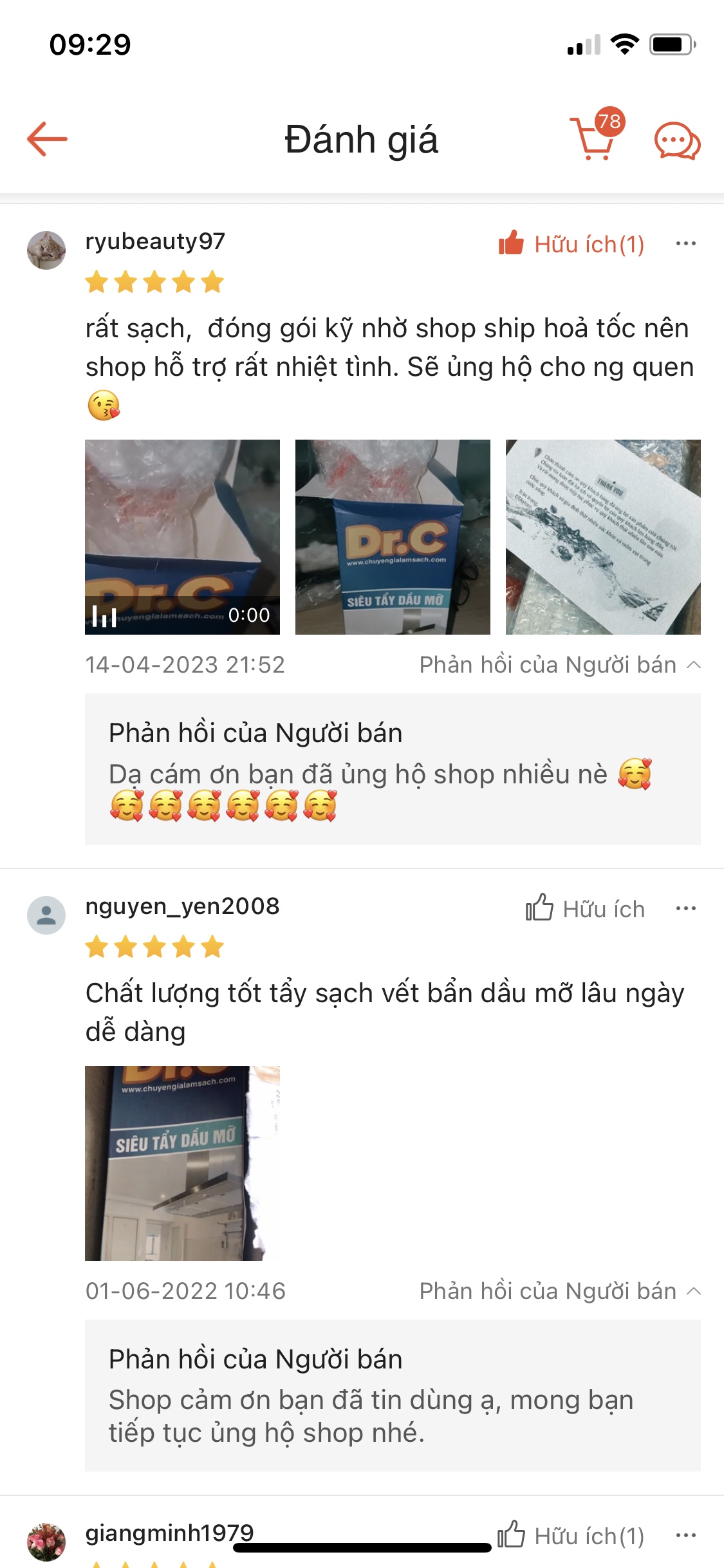Tap Hữu ích on giangminh1979's review

(x=571, y=1536)
